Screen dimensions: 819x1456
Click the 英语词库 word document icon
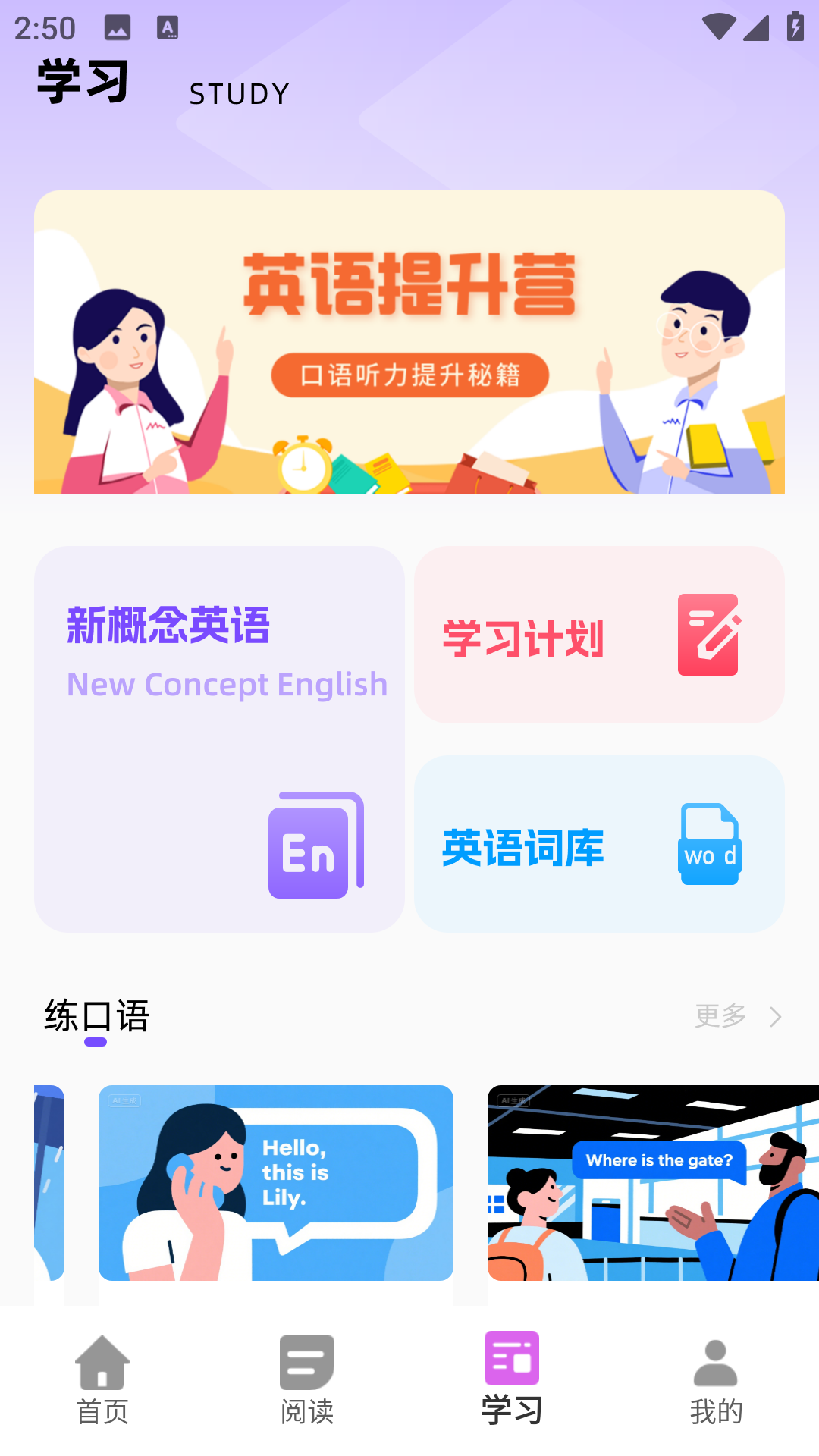708,846
